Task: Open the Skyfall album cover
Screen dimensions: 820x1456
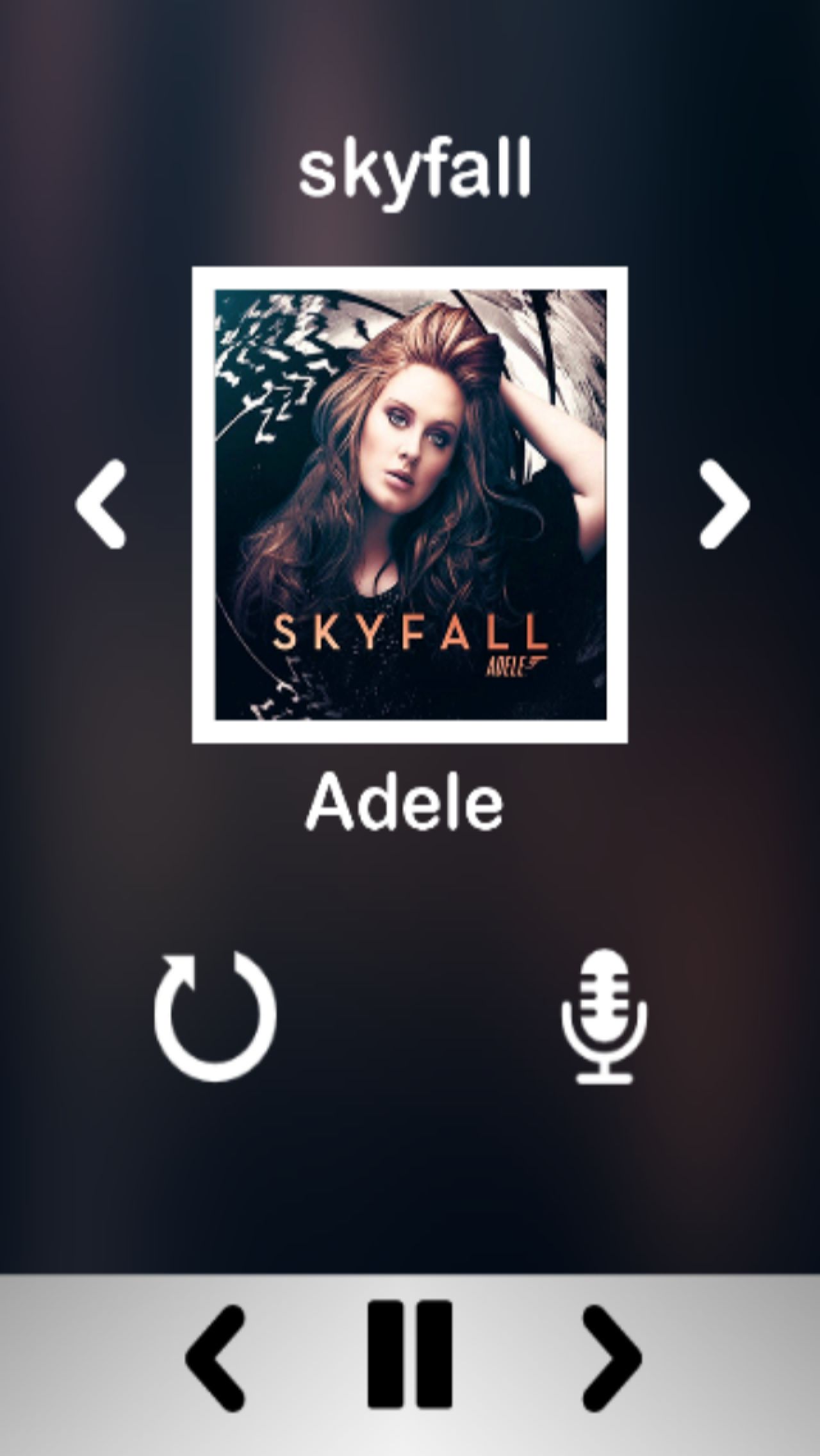Action: (x=410, y=504)
